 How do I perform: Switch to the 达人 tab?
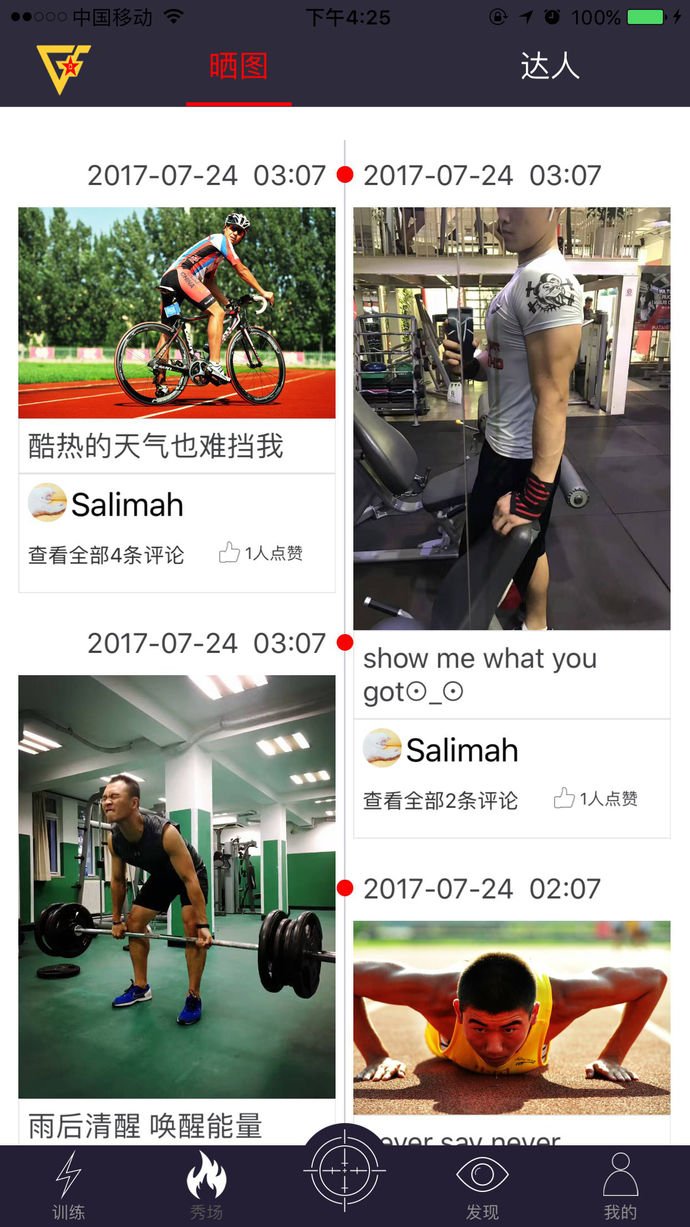point(549,66)
